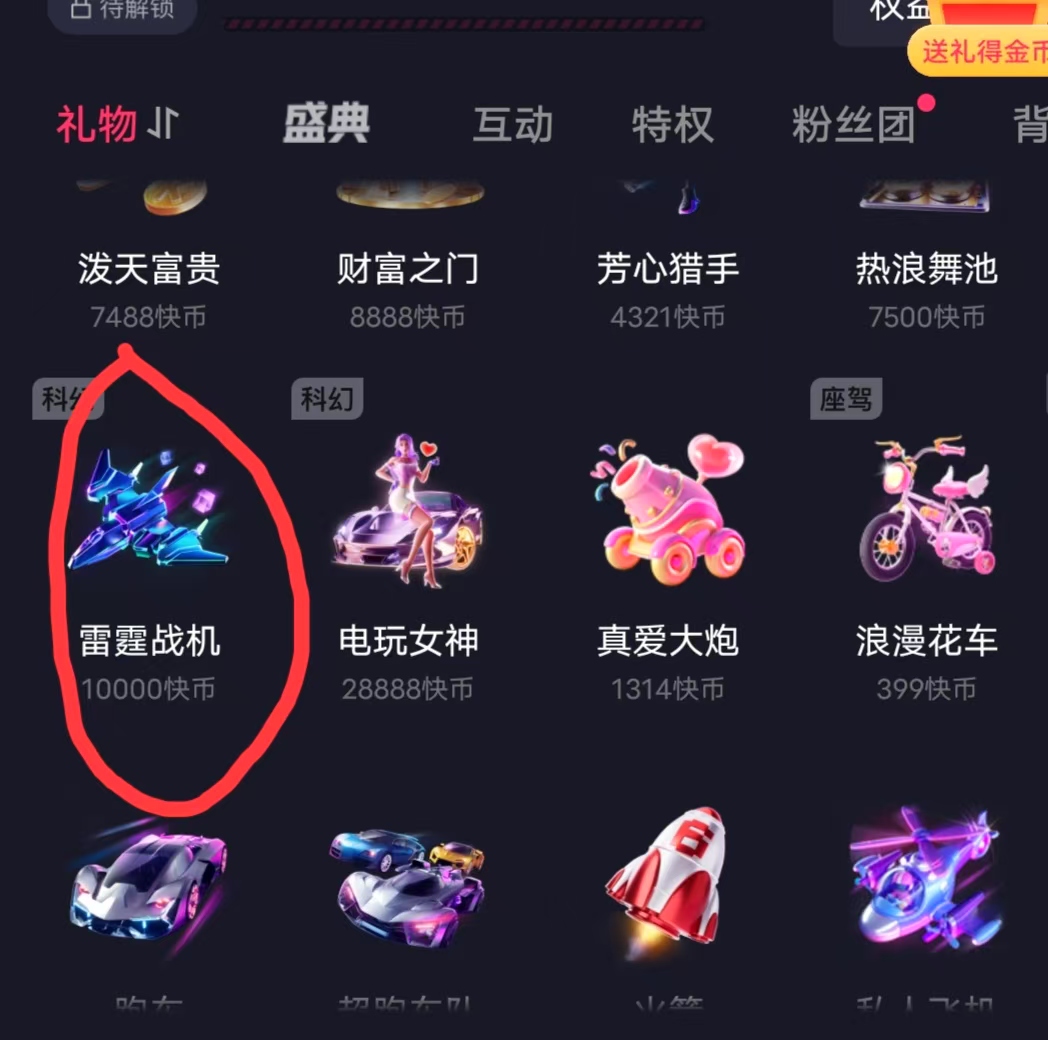Open the 粉丝团 tab
Image resolution: width=1048 pixels, height=1040 pixels.
(x=853, y=126)
